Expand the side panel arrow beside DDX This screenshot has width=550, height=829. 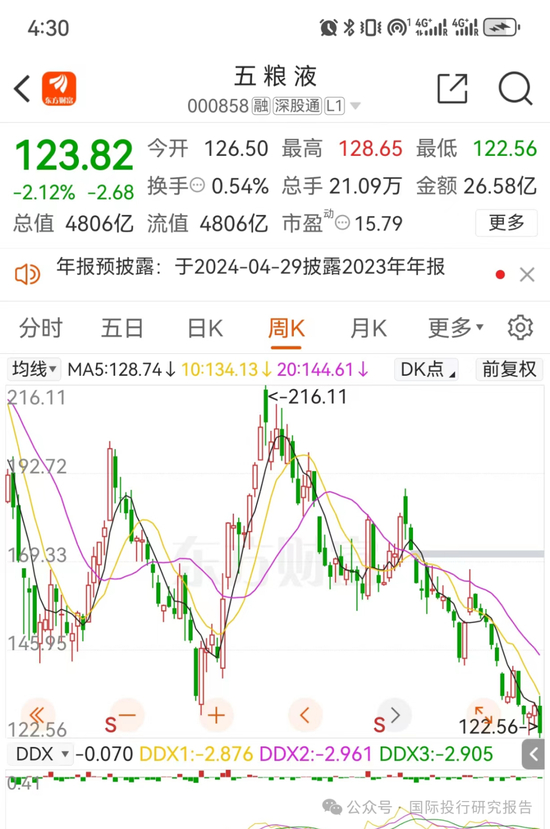point(533,754)
